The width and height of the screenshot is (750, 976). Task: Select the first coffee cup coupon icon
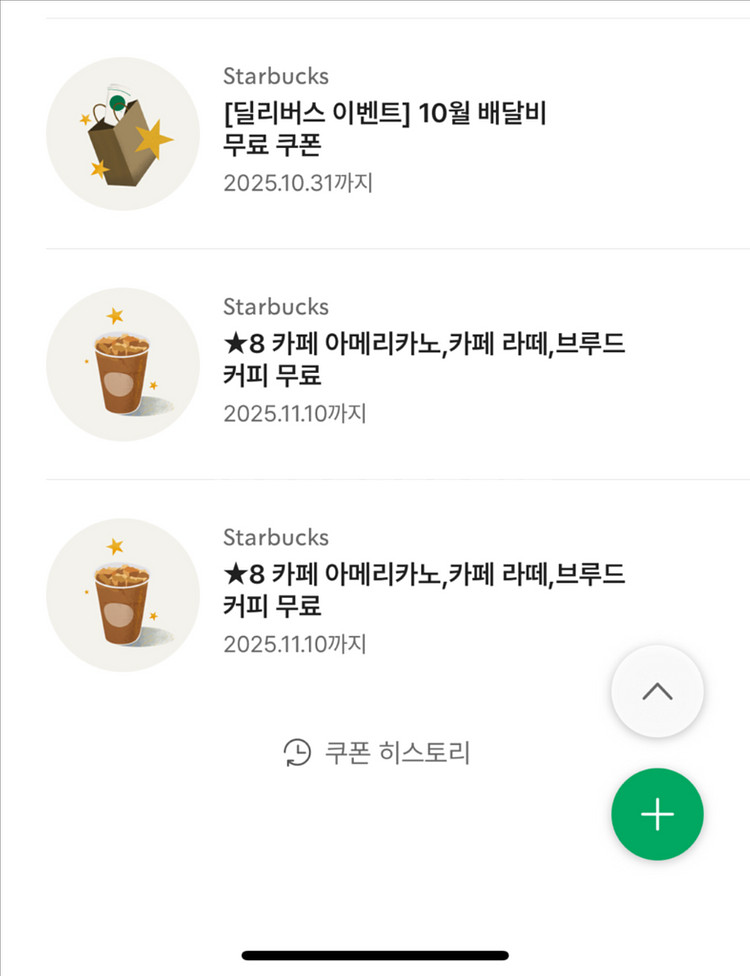coord(122,364)
